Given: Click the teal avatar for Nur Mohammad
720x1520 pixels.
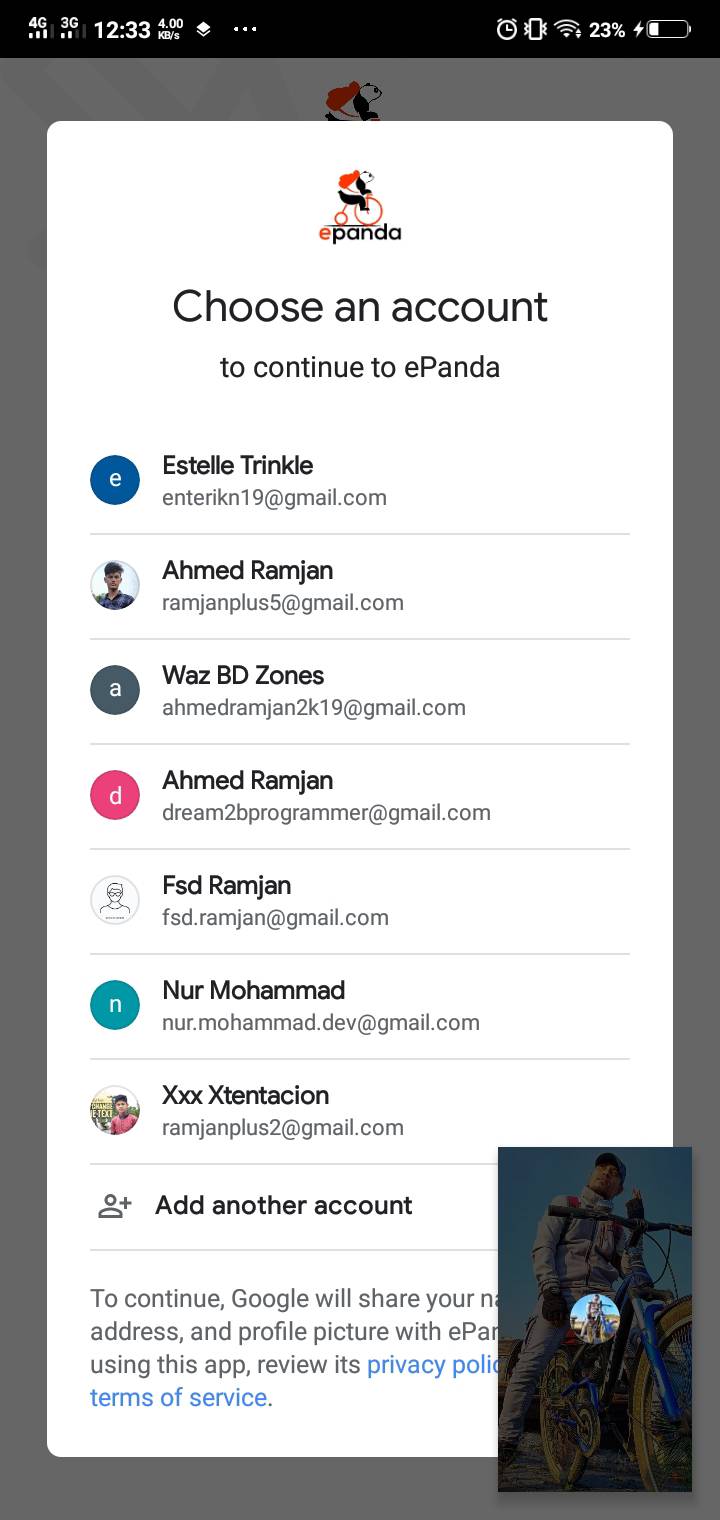Looking at the screenshot, I should point(114,1005).
